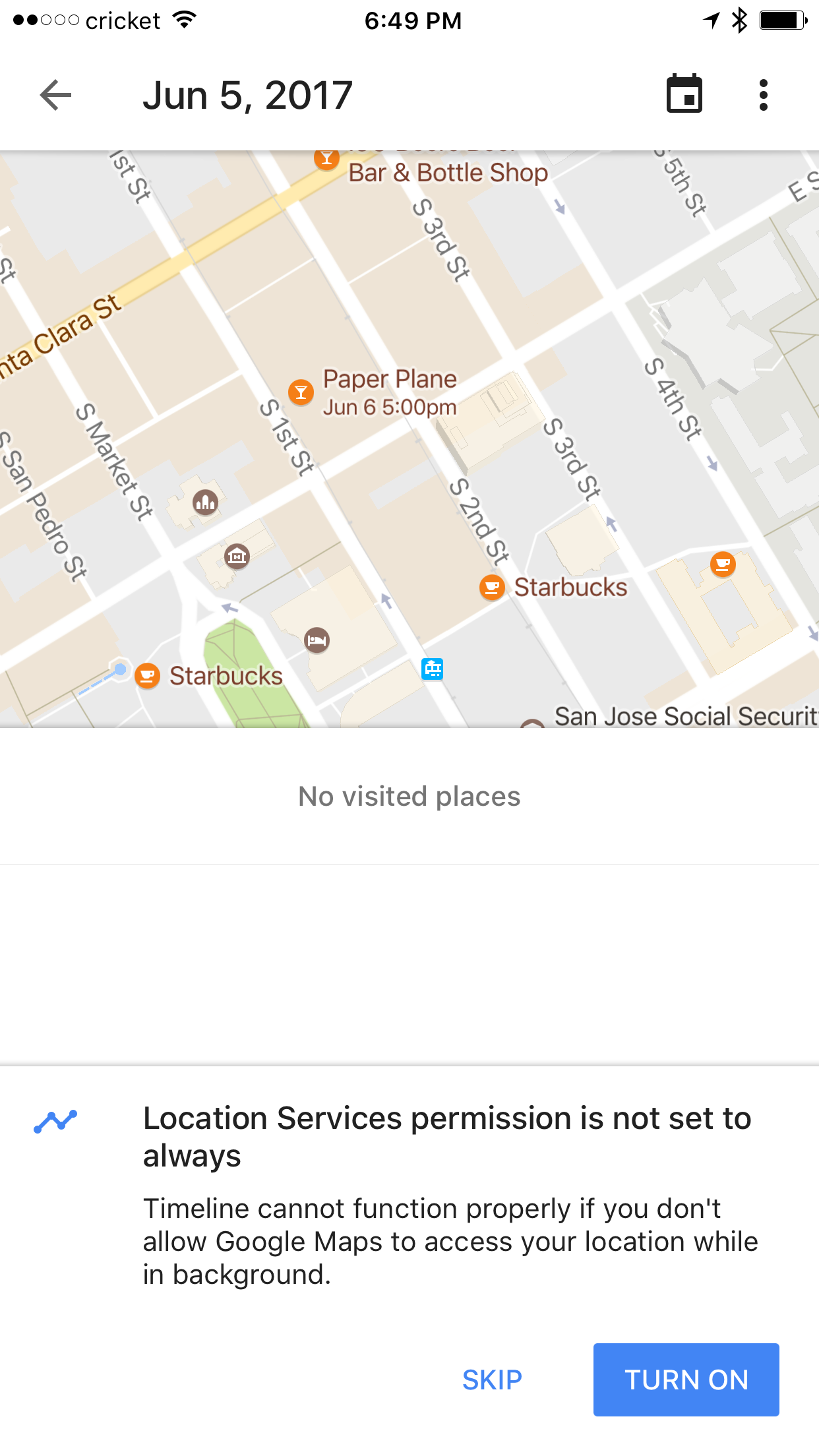
Task: Select Starbucks marker near S Market St
Action: pos(148,675)
